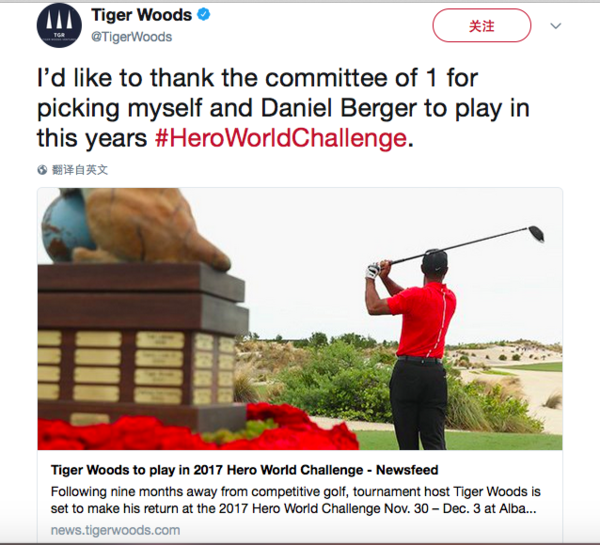Viewport: 600px width, 545px height.
Task: Open Tiger Woods' profile avatar
Action: (60, 25)
